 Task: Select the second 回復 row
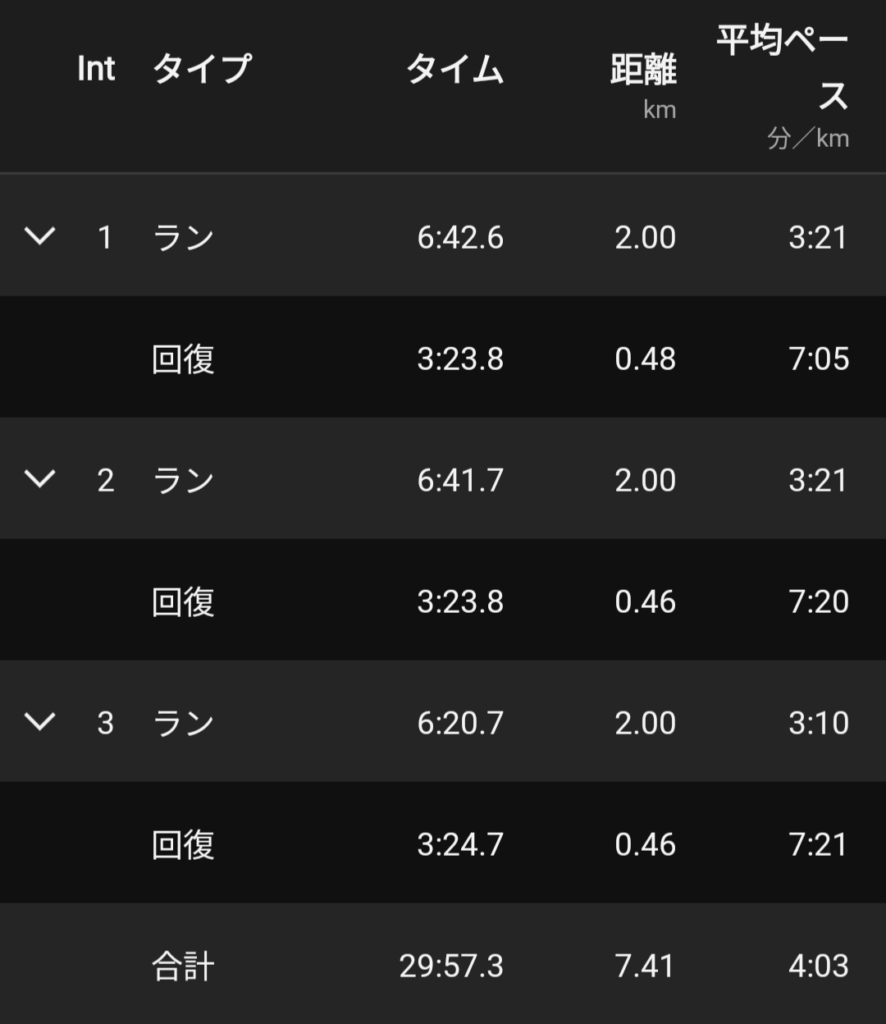point(443,600)
